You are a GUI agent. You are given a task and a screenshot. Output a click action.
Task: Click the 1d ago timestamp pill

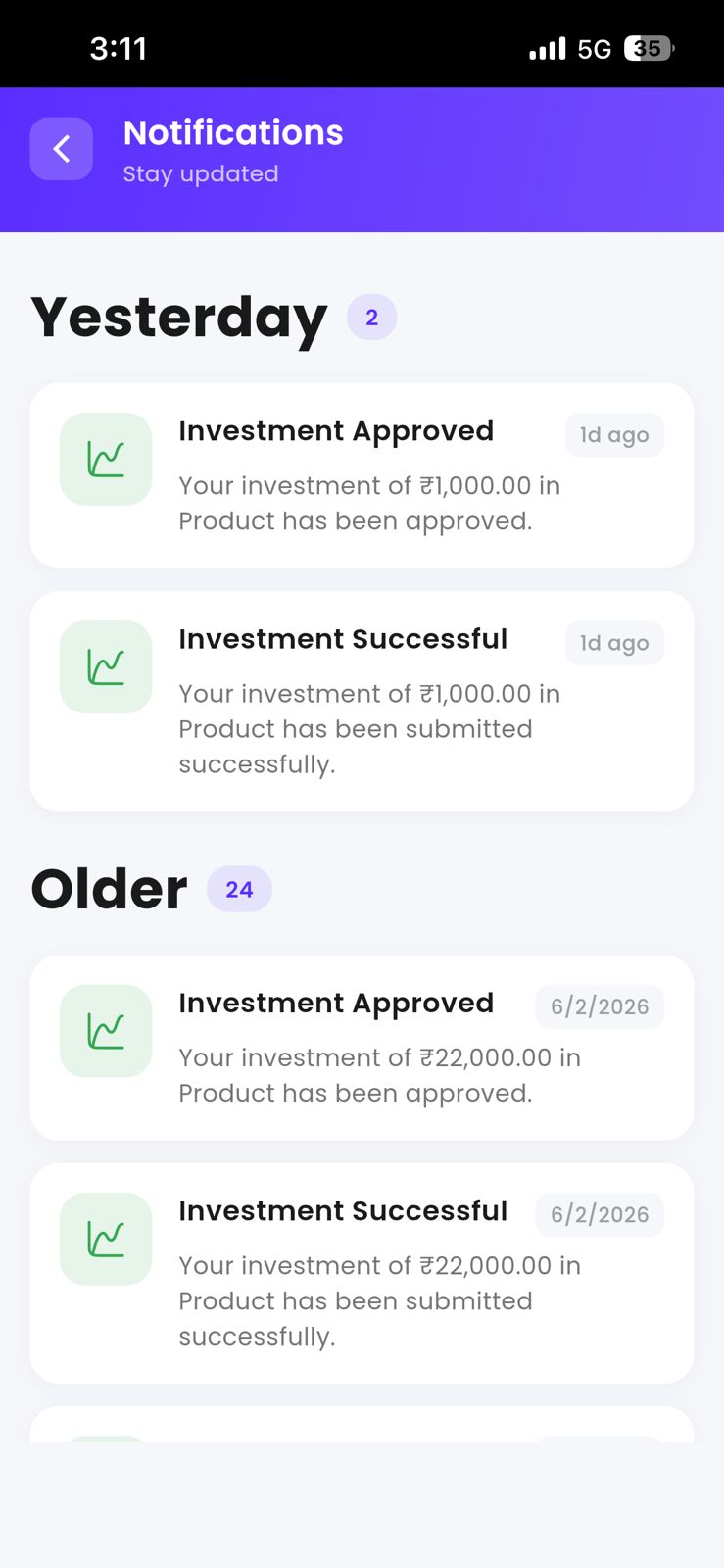614,434
